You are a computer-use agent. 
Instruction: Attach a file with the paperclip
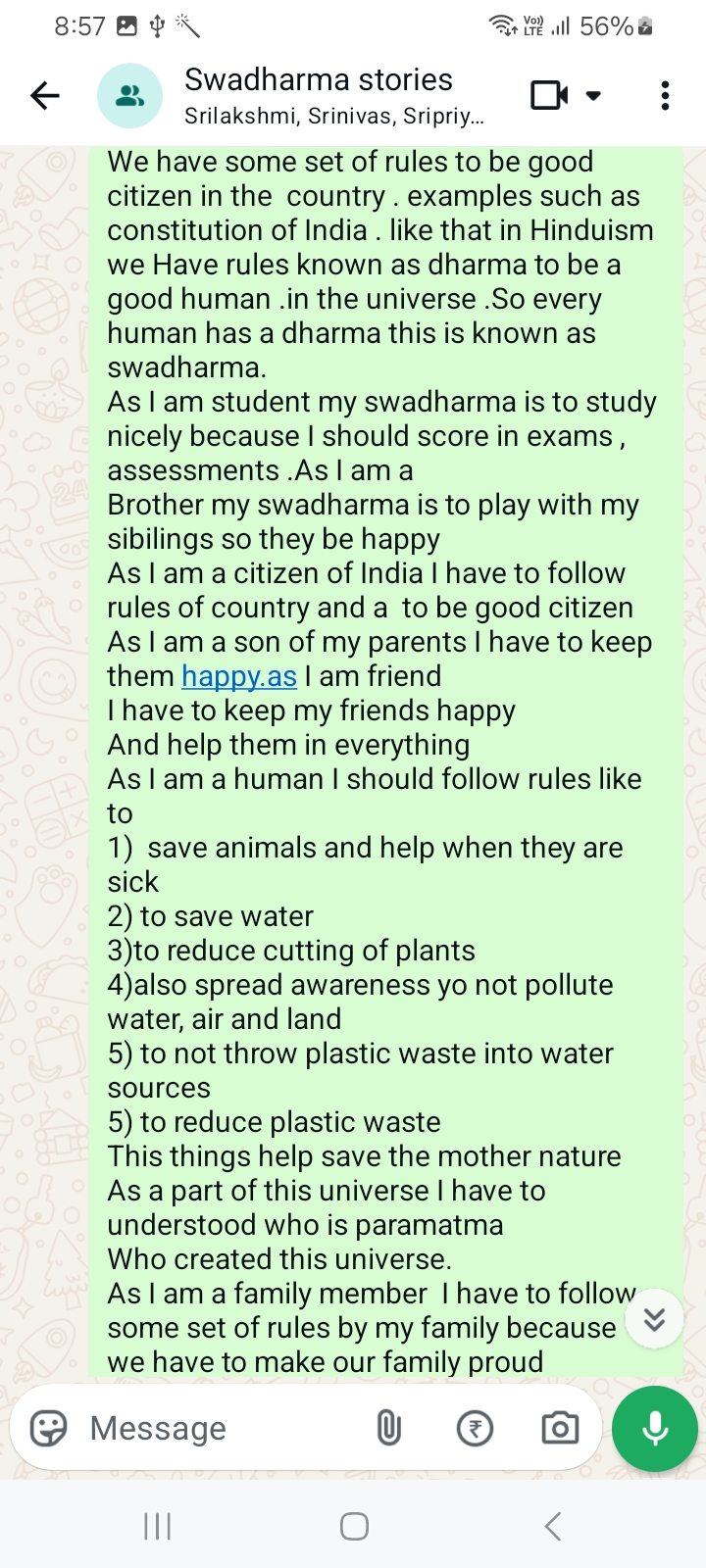click(x=388, y=1428)
